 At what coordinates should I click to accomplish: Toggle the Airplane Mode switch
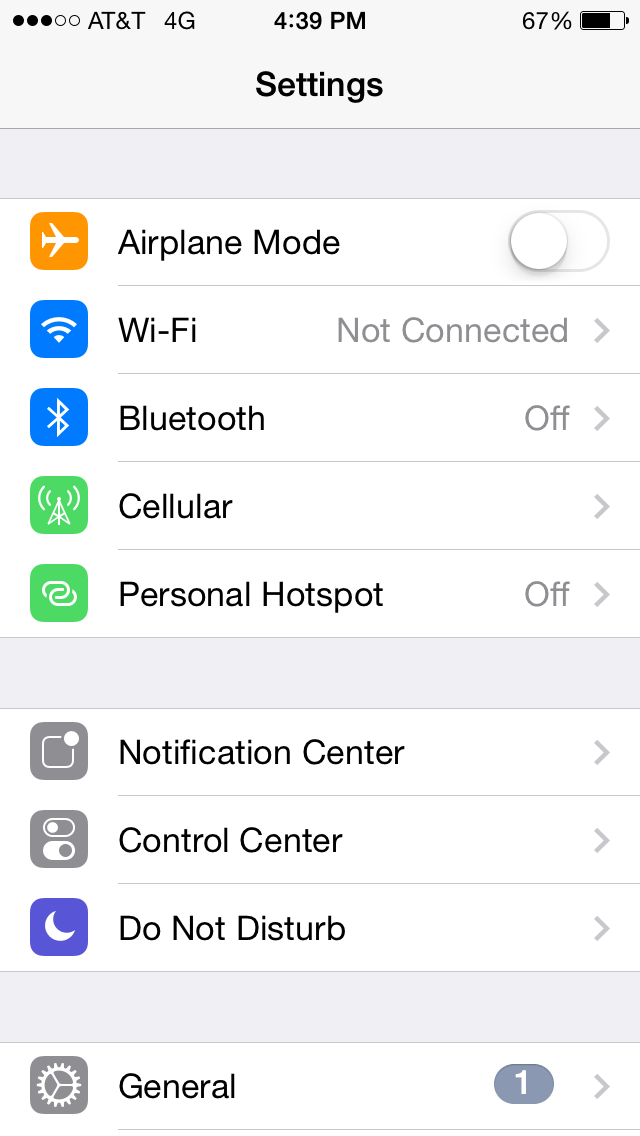pos(558,242)
